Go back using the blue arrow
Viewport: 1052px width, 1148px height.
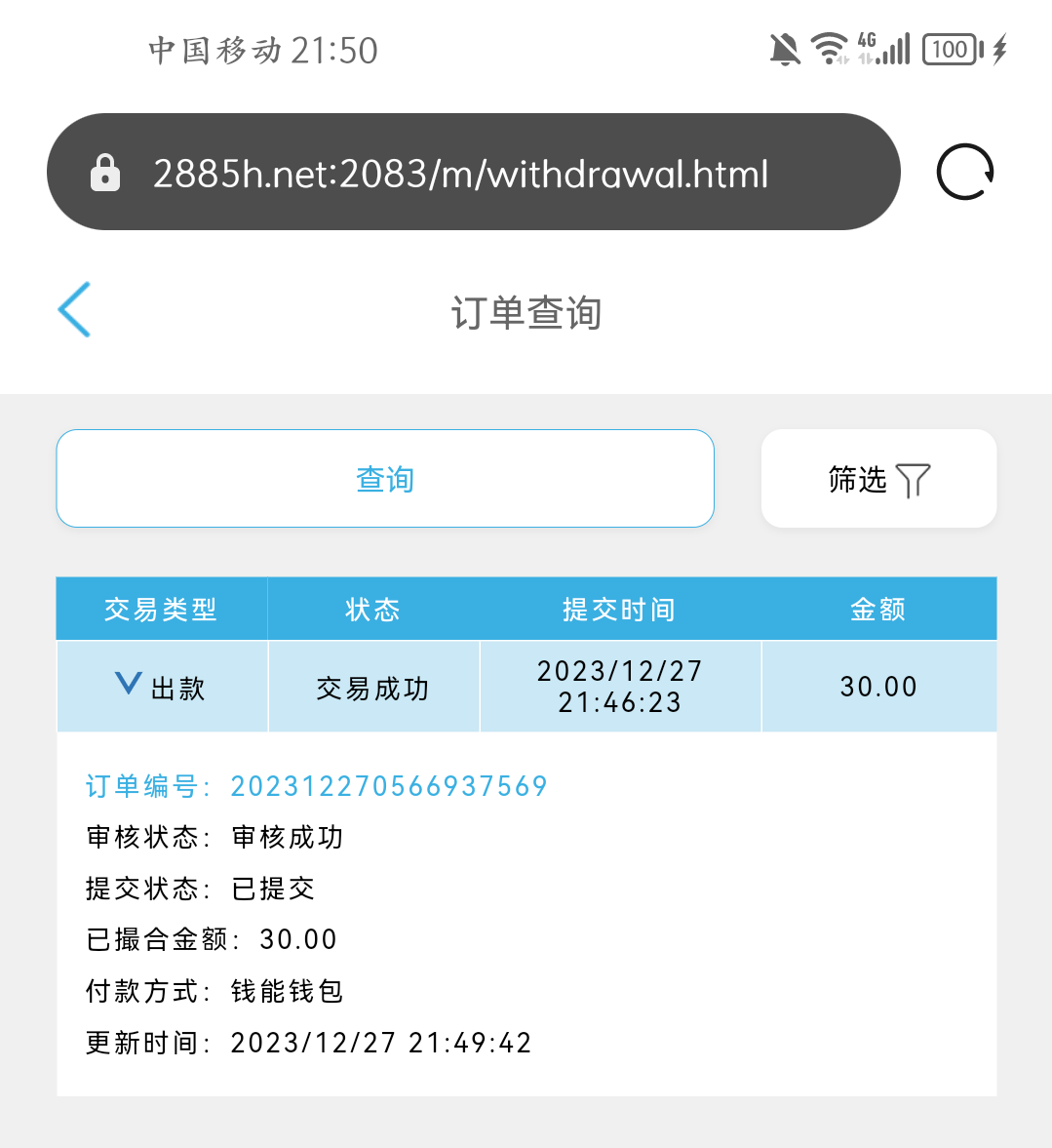point(74,310)
